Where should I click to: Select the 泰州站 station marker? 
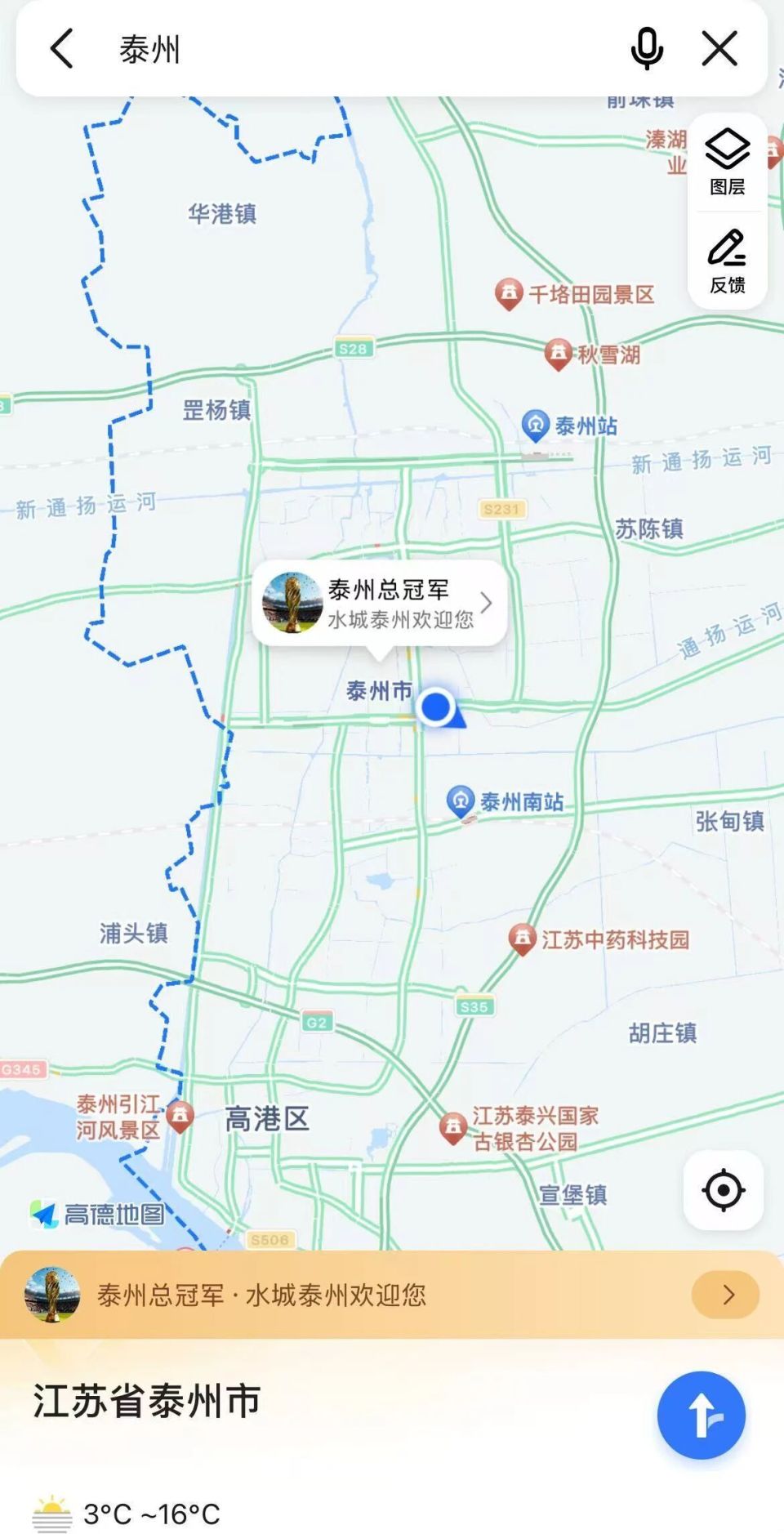point(535,425)
